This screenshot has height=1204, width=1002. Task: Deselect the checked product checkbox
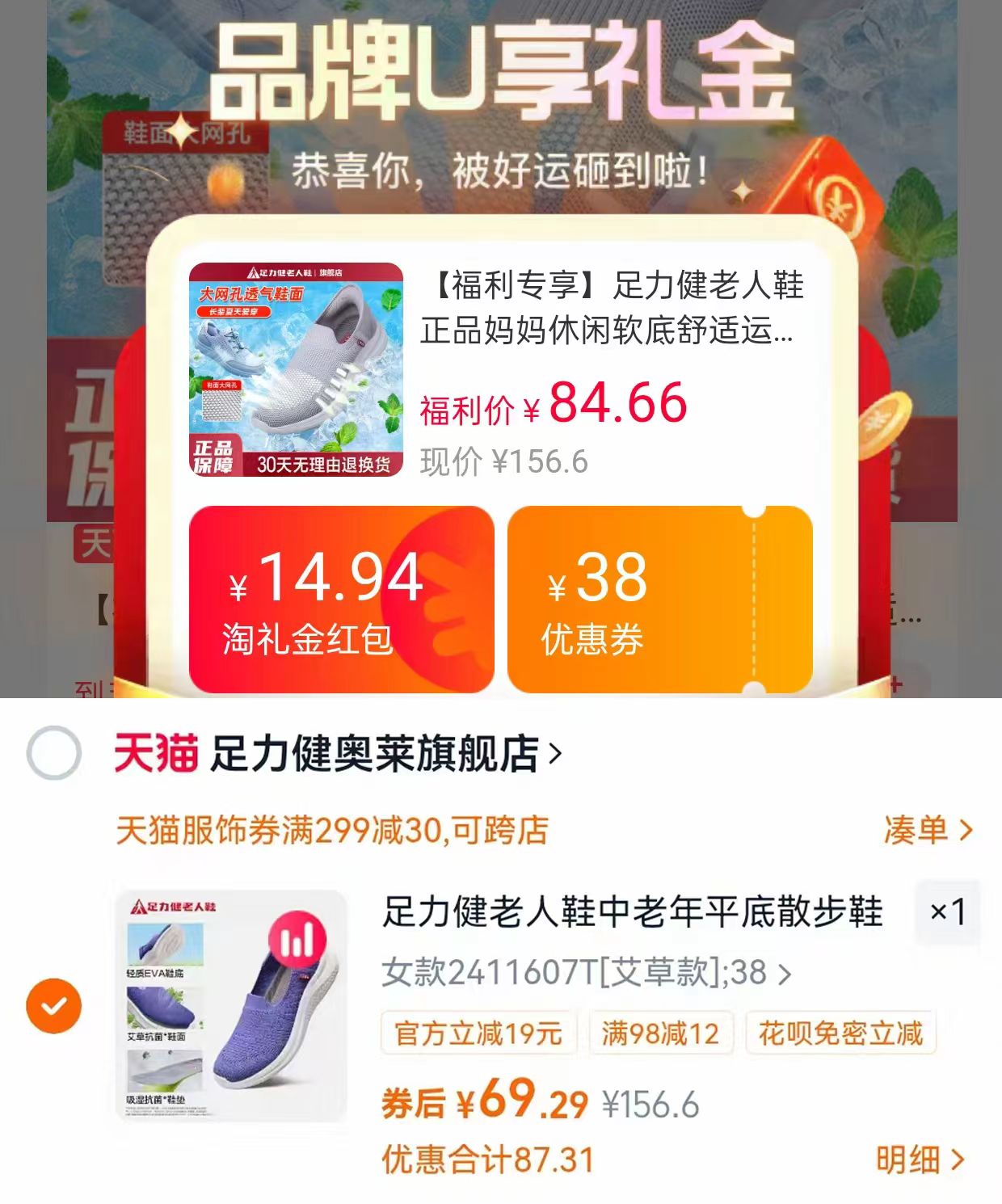(x=53, y=1004)
